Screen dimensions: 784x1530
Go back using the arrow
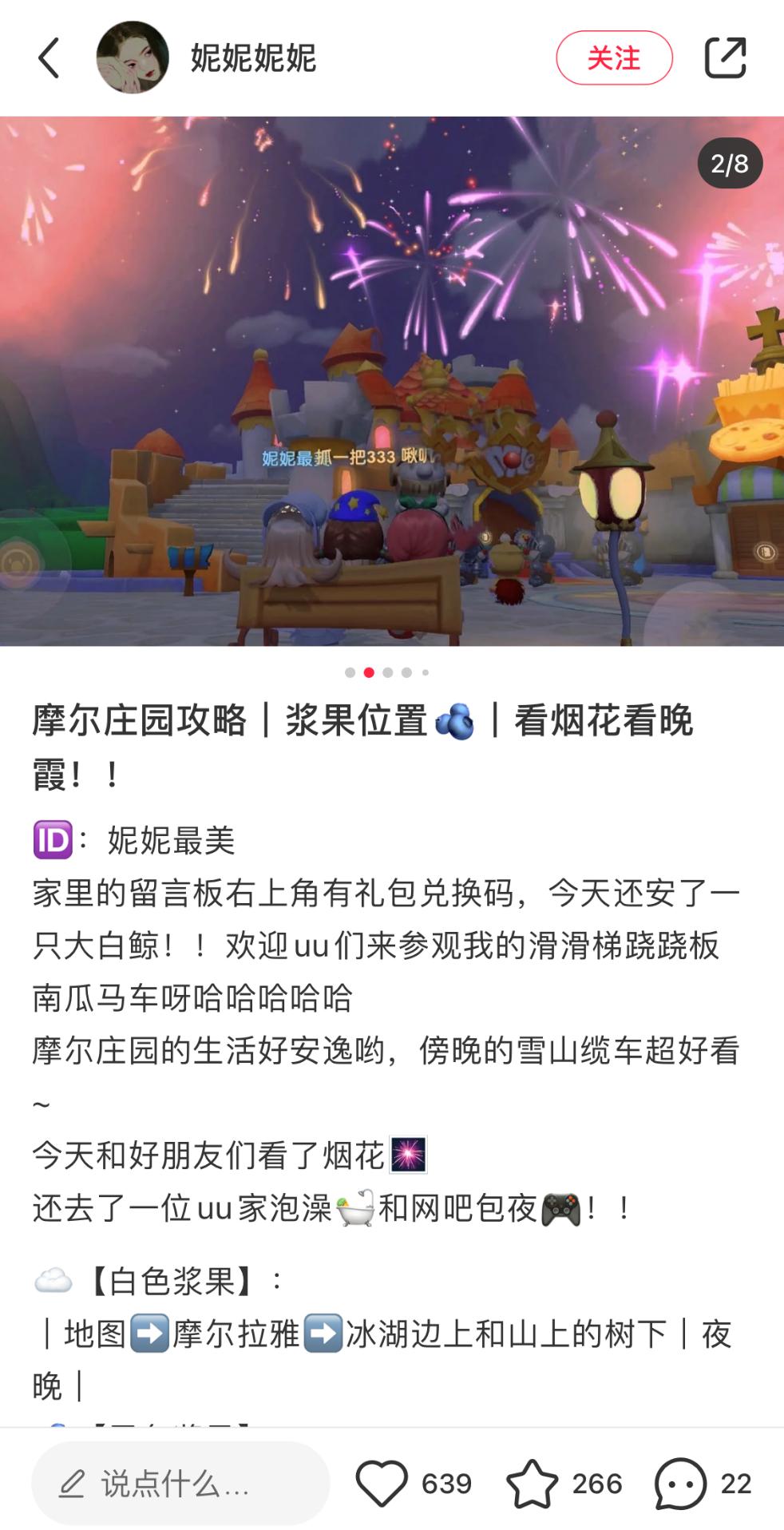click(x=49, y=58)
